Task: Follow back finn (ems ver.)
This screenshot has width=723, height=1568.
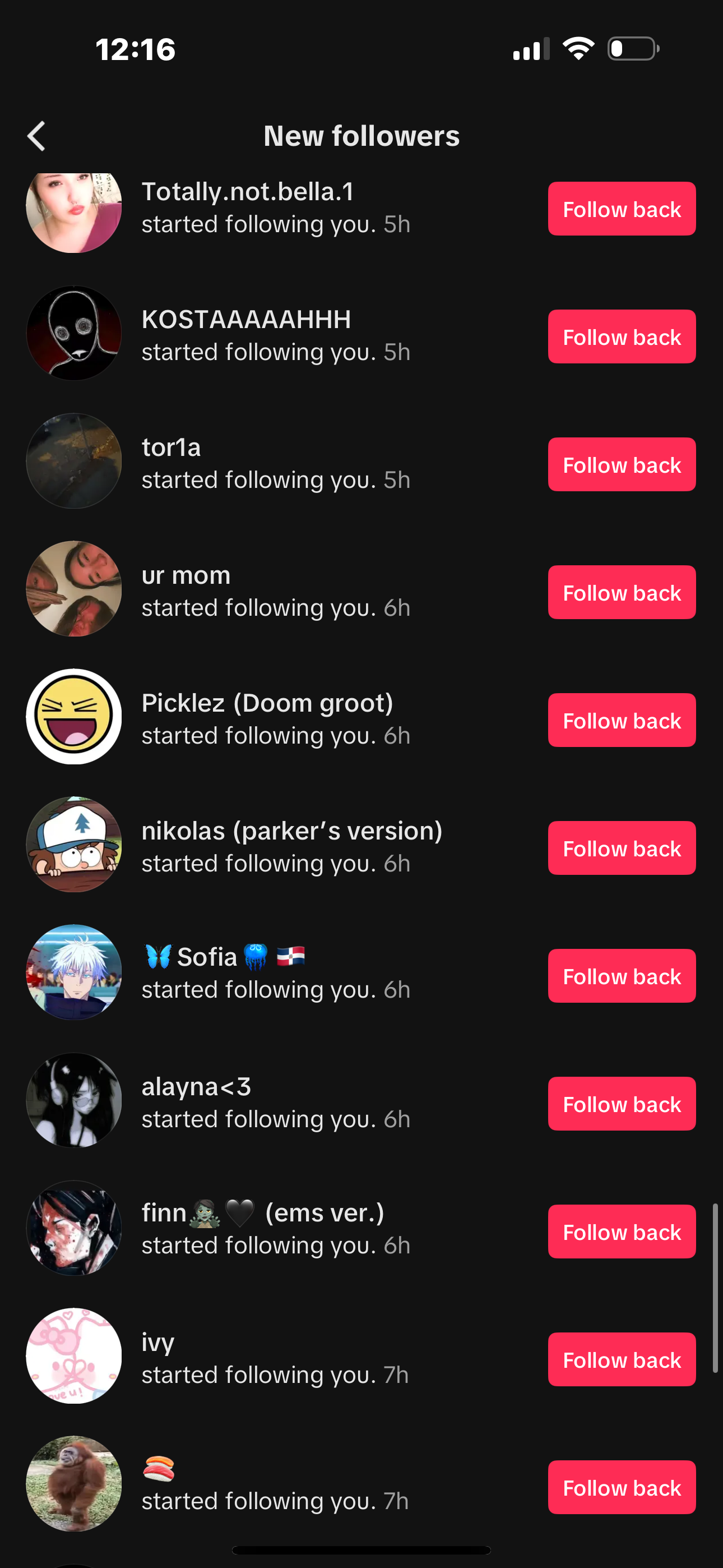Action: [x=622, y=1232]
